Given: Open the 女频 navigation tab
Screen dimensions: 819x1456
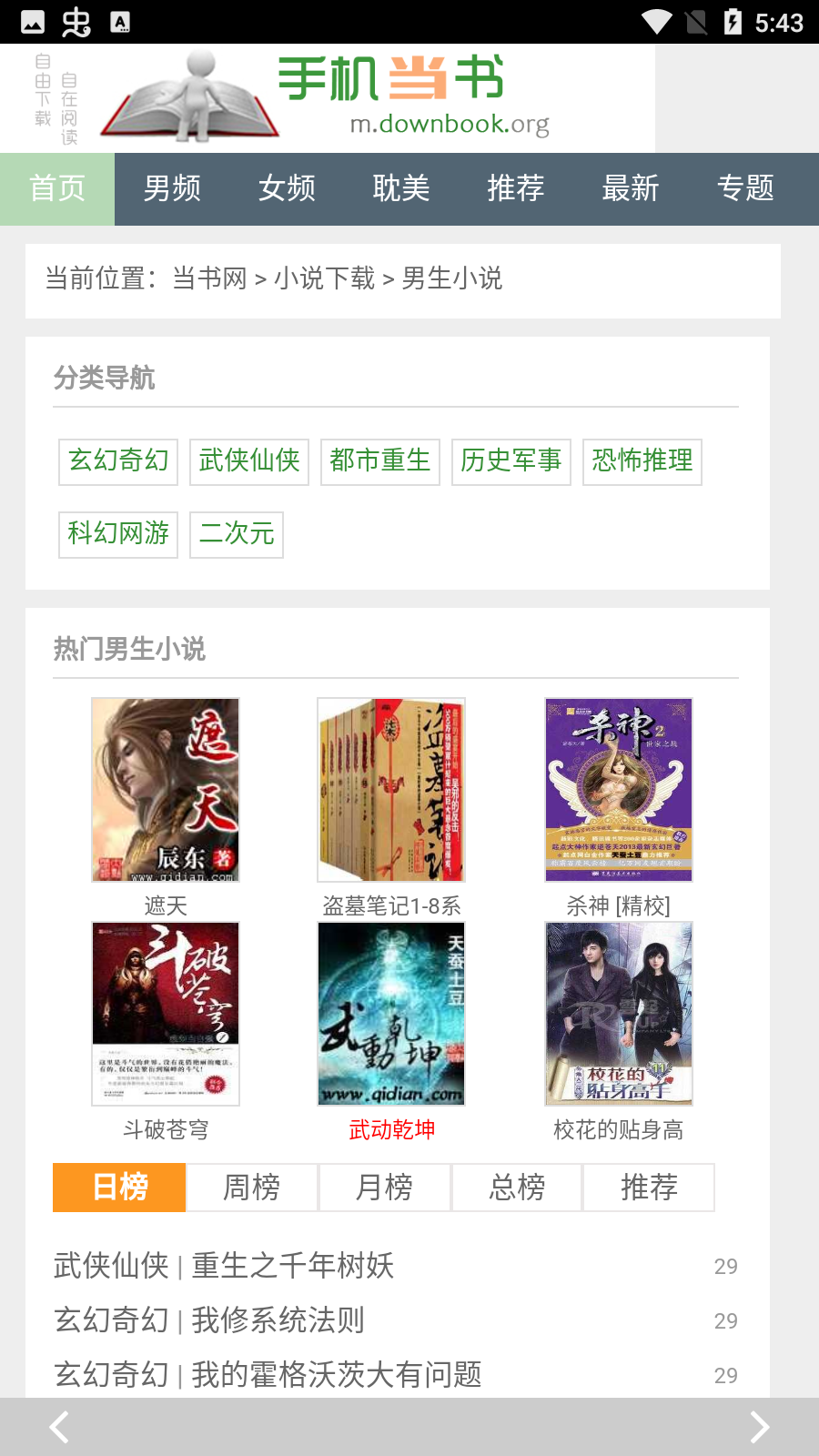Looking at the screenshot, I should point(286,188).
